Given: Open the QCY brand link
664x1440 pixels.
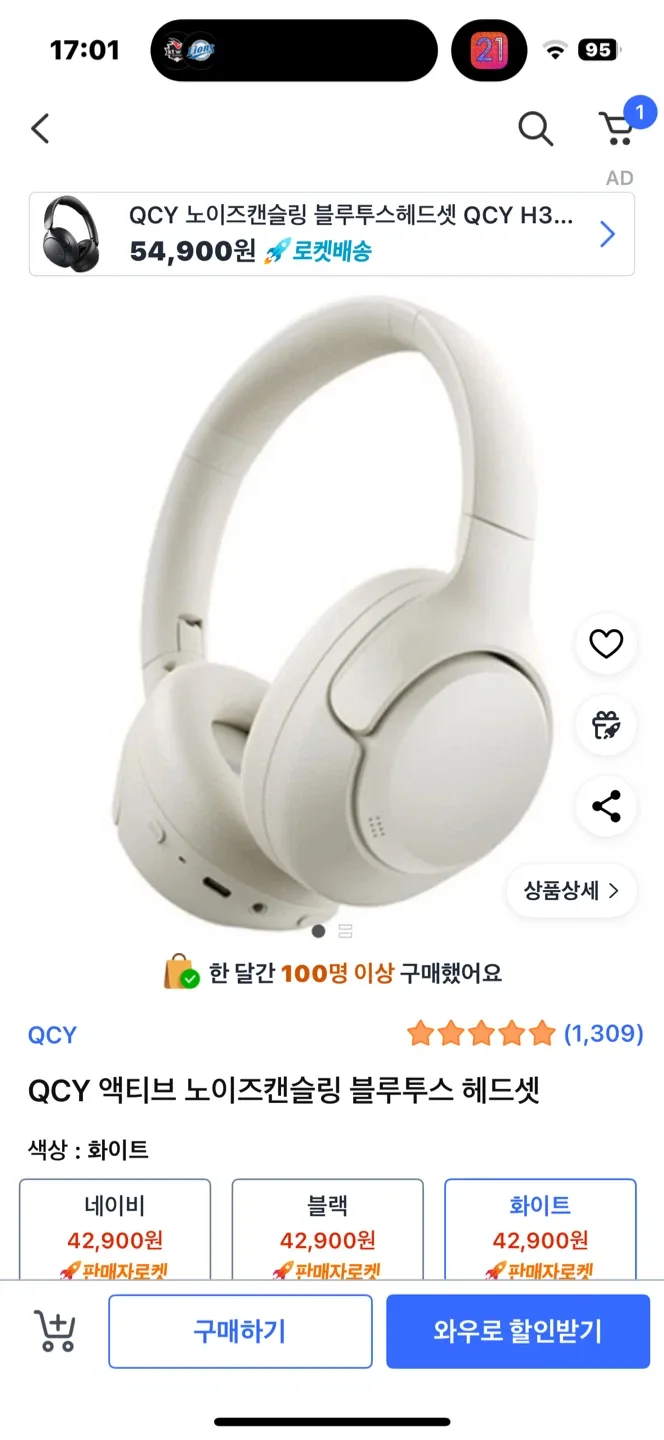Looking at the screenshot, I should 52,1035.
